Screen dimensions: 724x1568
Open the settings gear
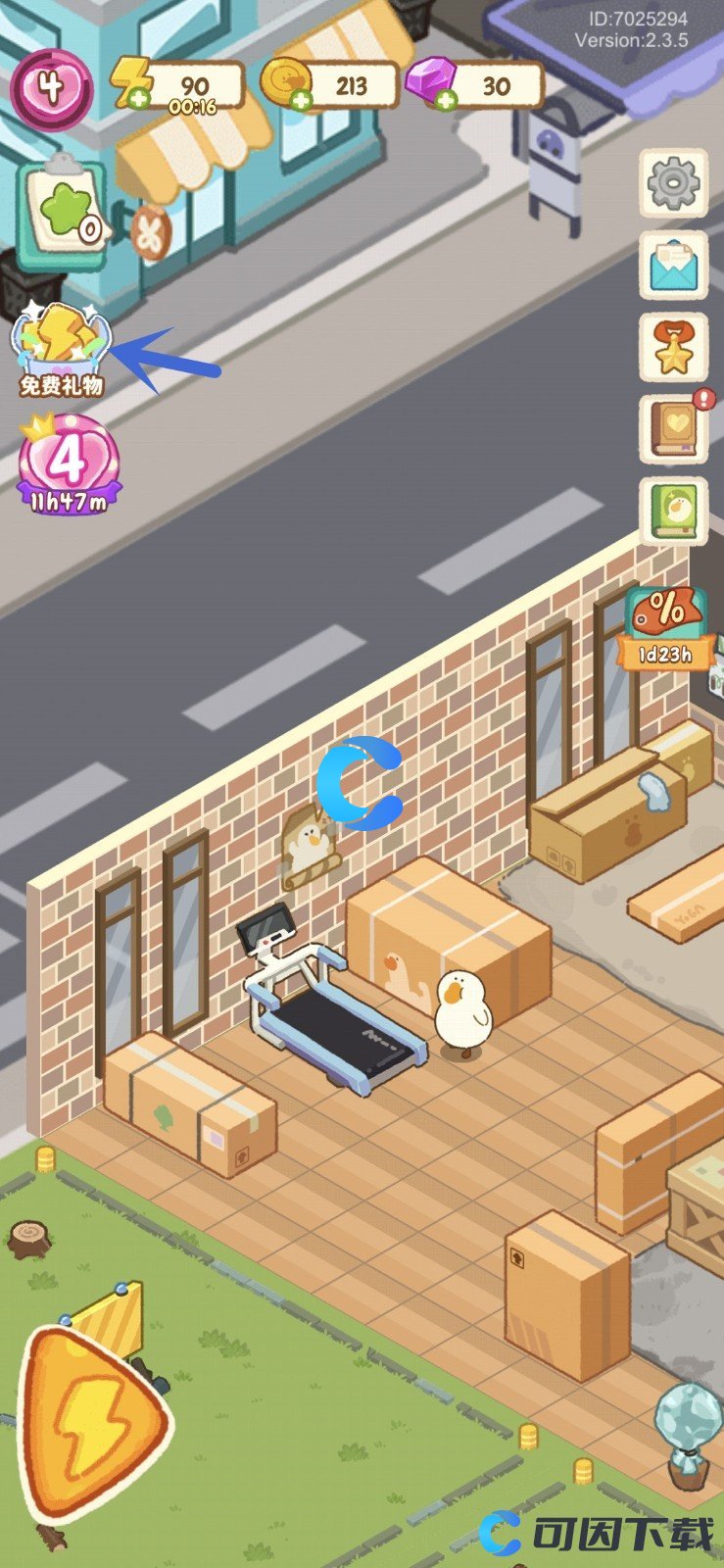pyautogui.click(x=673, y=181)
